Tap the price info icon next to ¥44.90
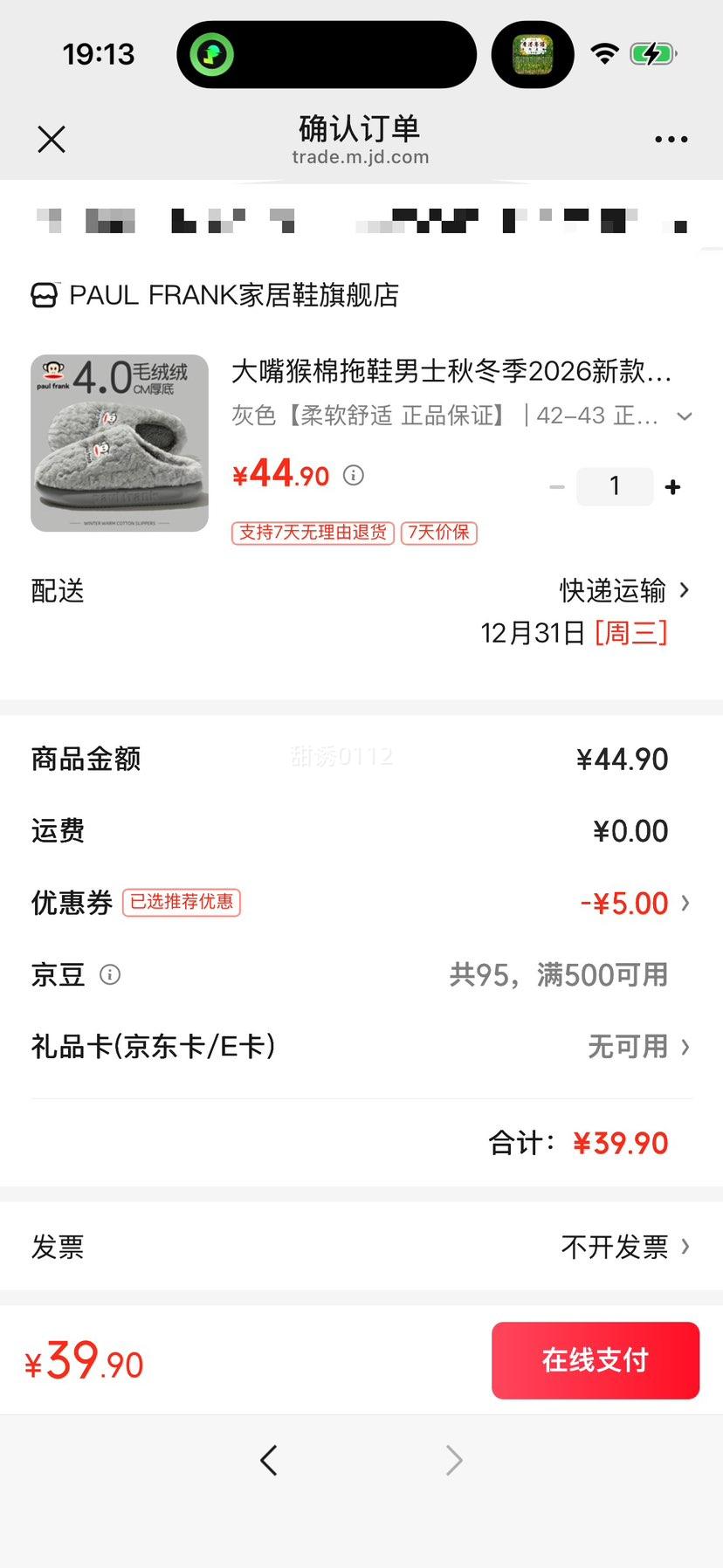The image size is (723, 1568). (353, 474)
